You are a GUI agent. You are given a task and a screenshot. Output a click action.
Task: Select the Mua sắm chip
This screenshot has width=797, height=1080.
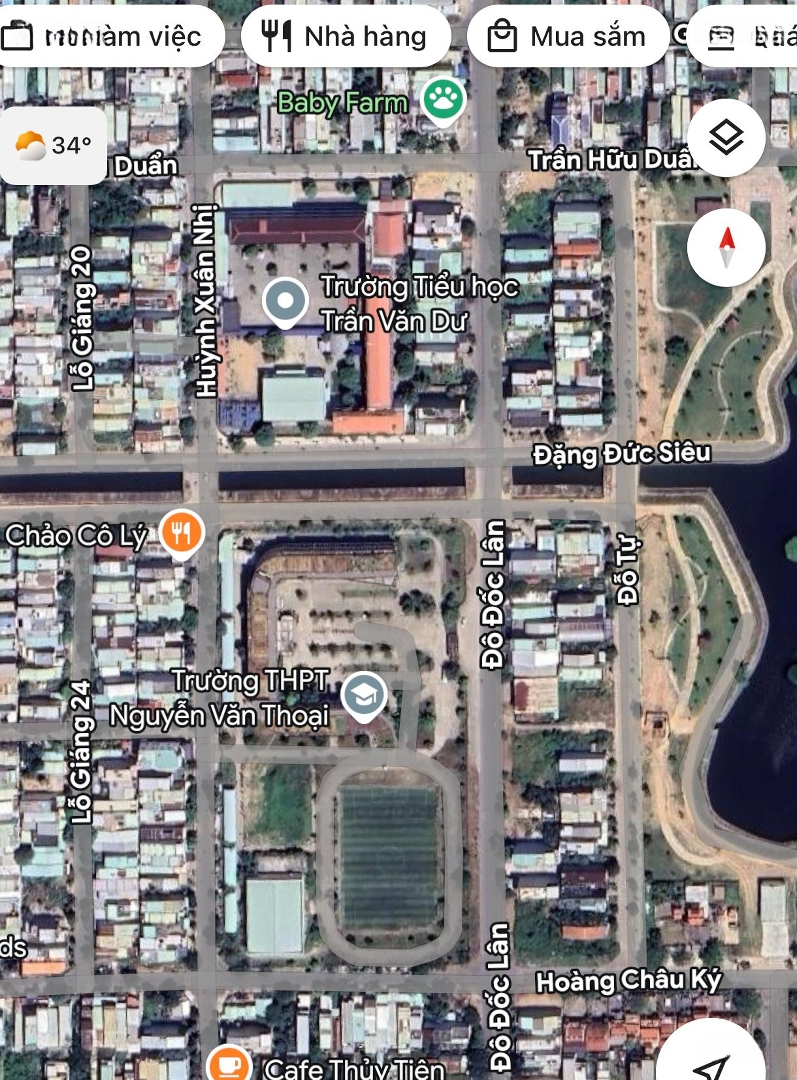click(x=568, y=37)
